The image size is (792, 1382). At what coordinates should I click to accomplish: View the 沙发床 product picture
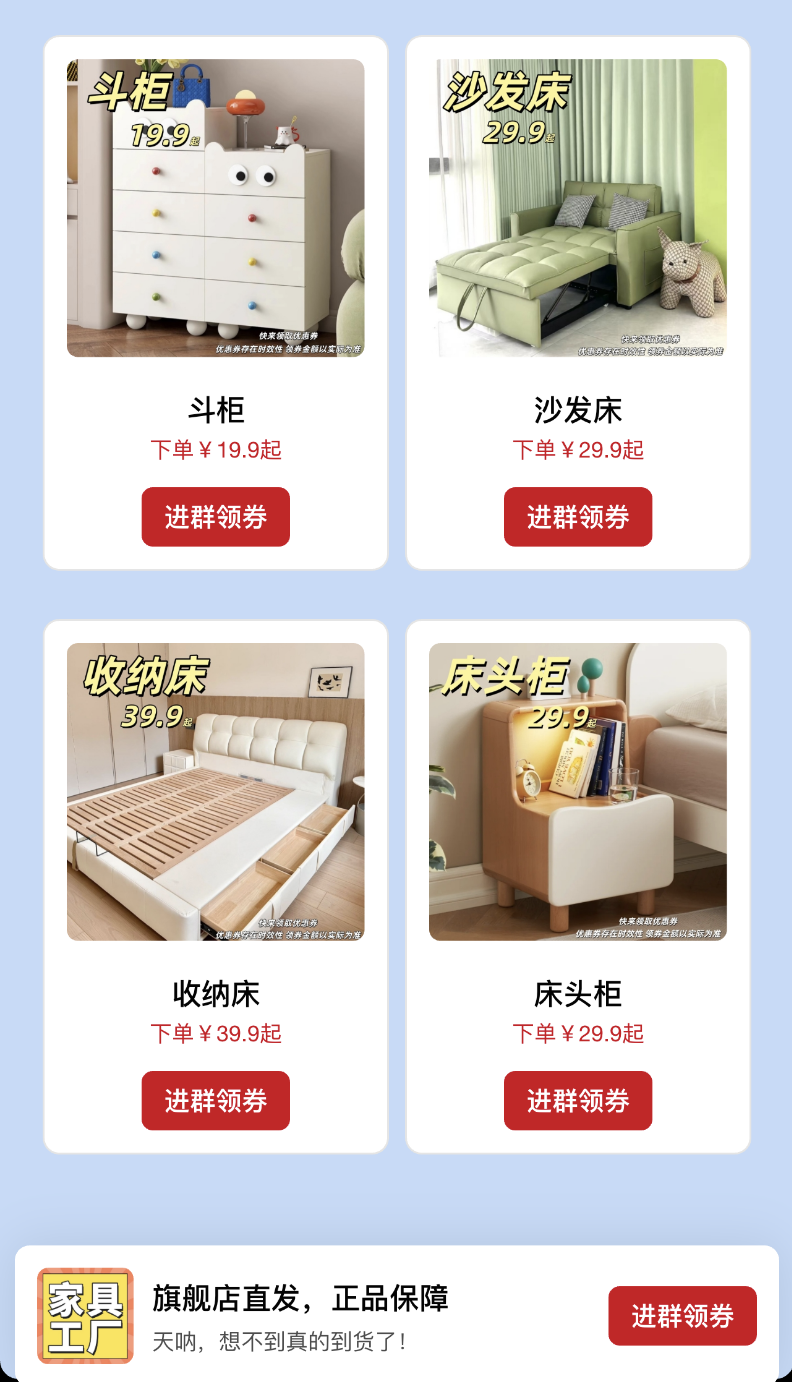point(577,208)
